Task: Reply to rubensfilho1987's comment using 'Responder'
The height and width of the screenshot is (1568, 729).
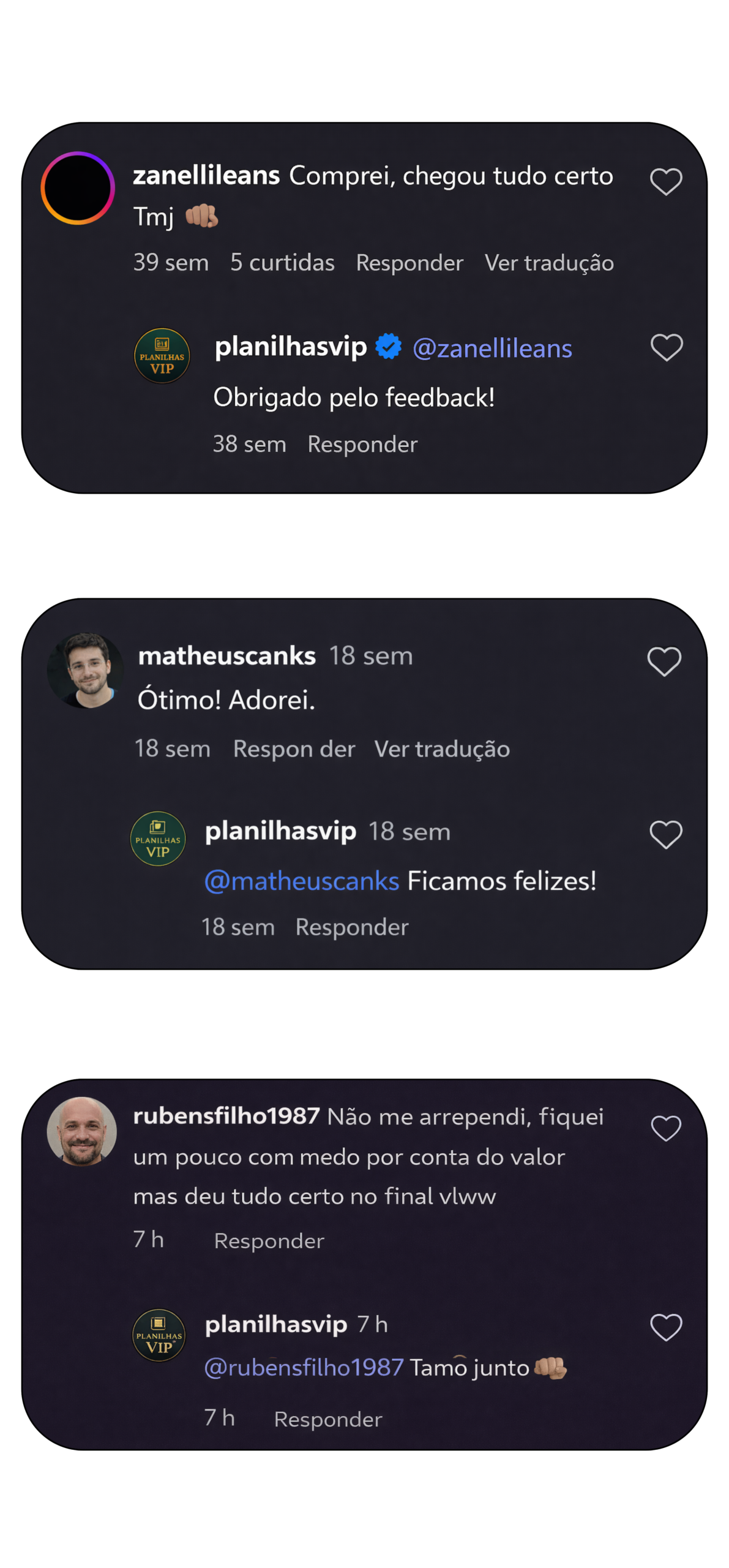Action: (x=269, y=1240)
